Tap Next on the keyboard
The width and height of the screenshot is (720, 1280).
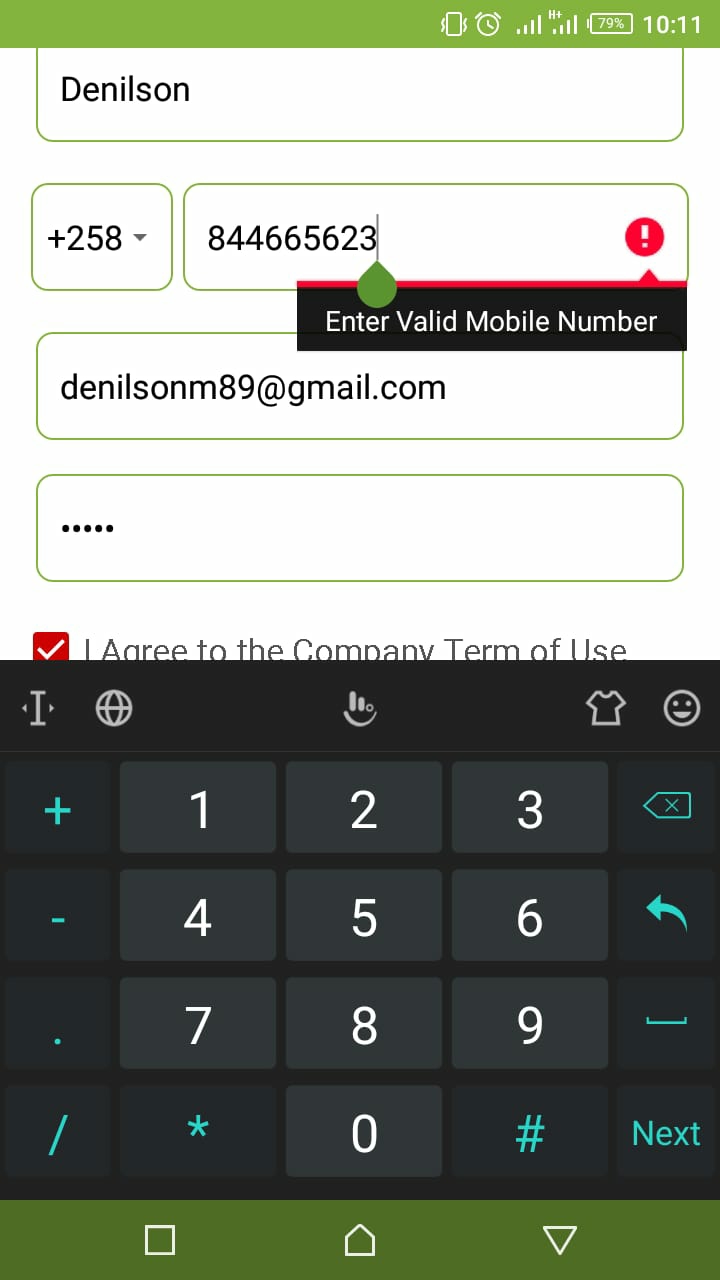pyautogui.click(x=666, y=1133)
